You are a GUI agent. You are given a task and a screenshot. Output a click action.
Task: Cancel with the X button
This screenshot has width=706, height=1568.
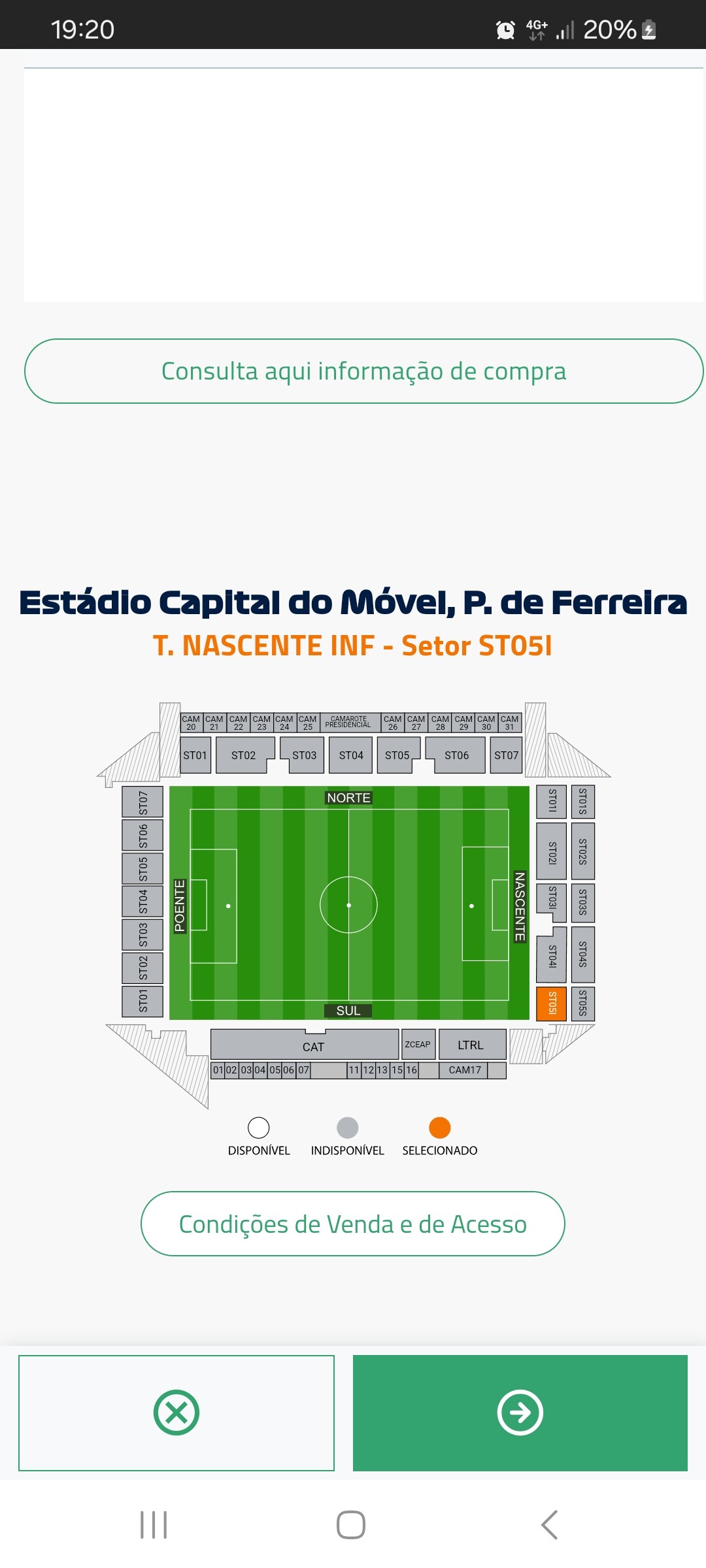point(176,1413)
